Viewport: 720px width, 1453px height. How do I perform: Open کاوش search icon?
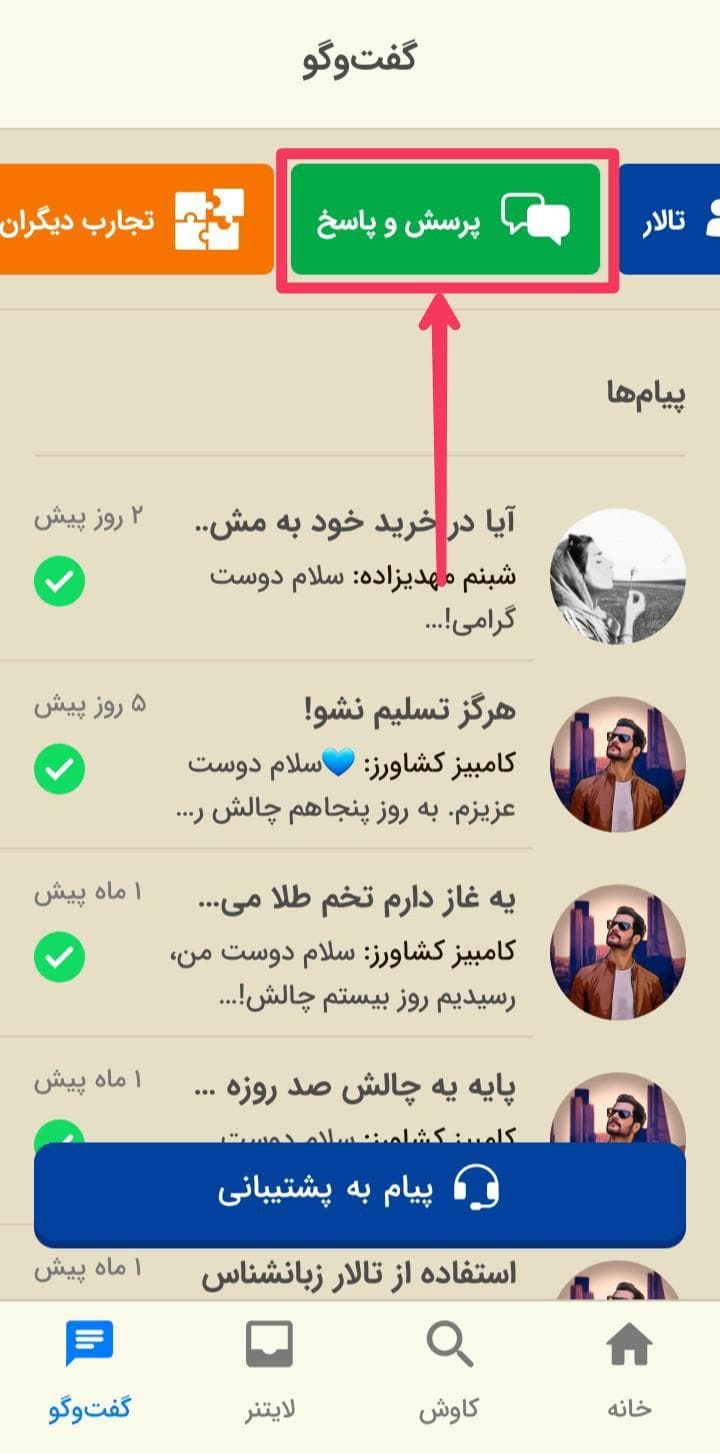click(450, 1344)
